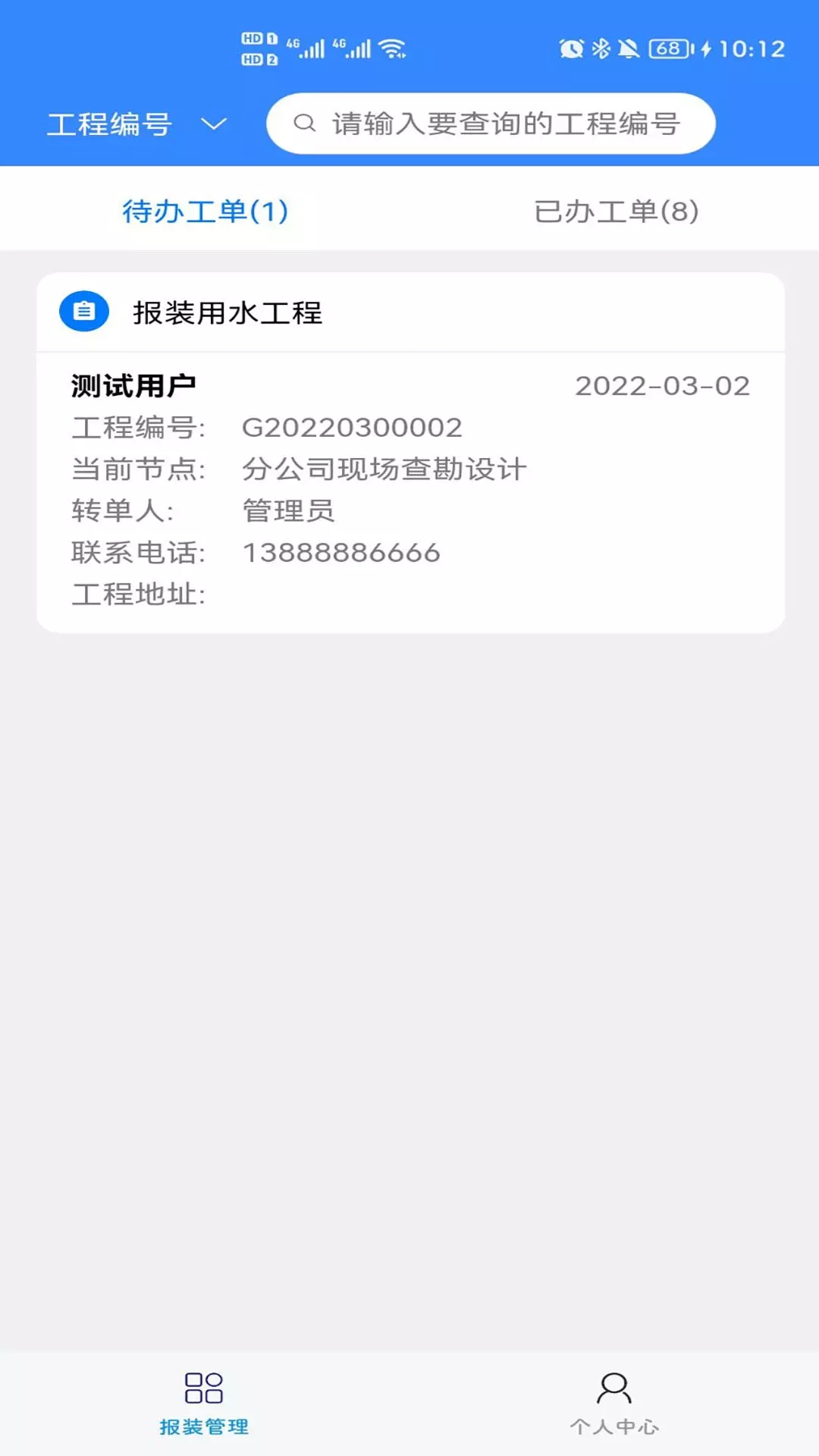
Task: Tap the battery indicator showing 68
Action: pos(666,49)
